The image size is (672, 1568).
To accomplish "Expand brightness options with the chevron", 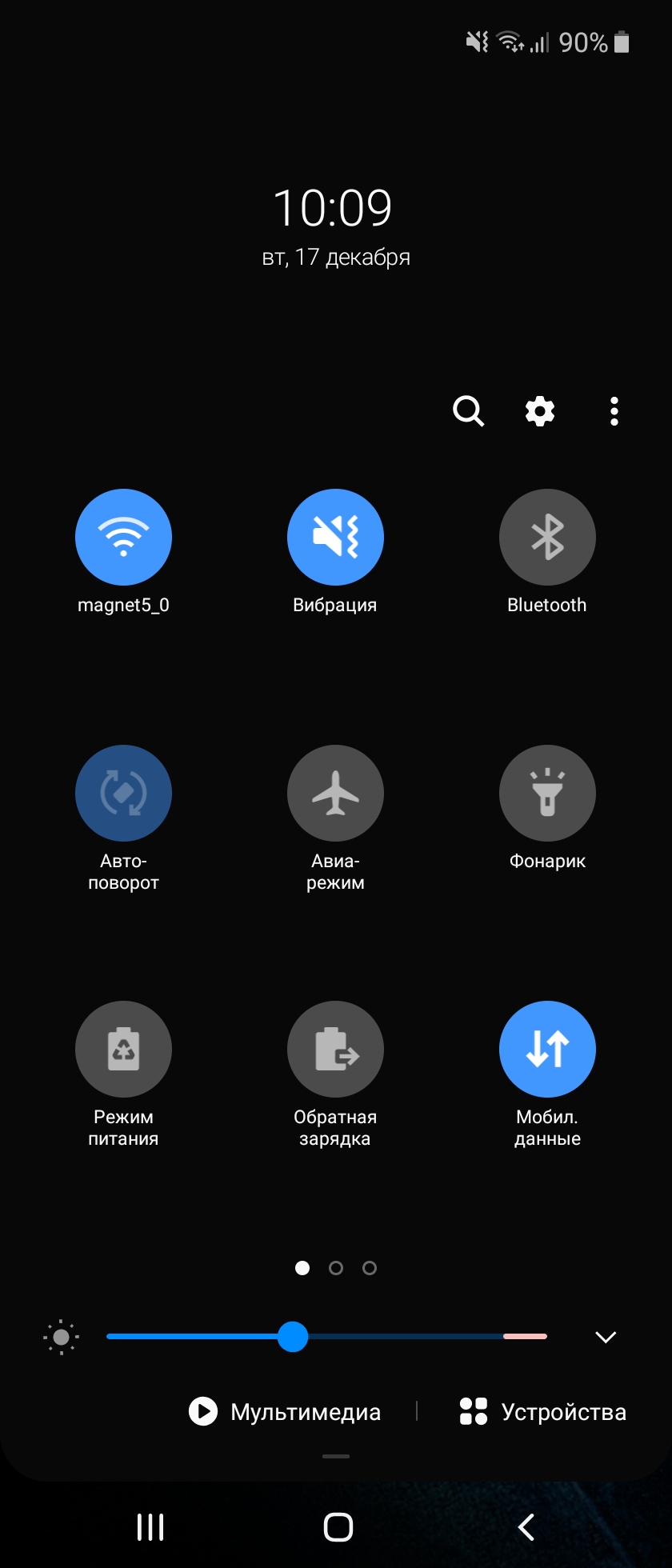I will (606, 1337).
